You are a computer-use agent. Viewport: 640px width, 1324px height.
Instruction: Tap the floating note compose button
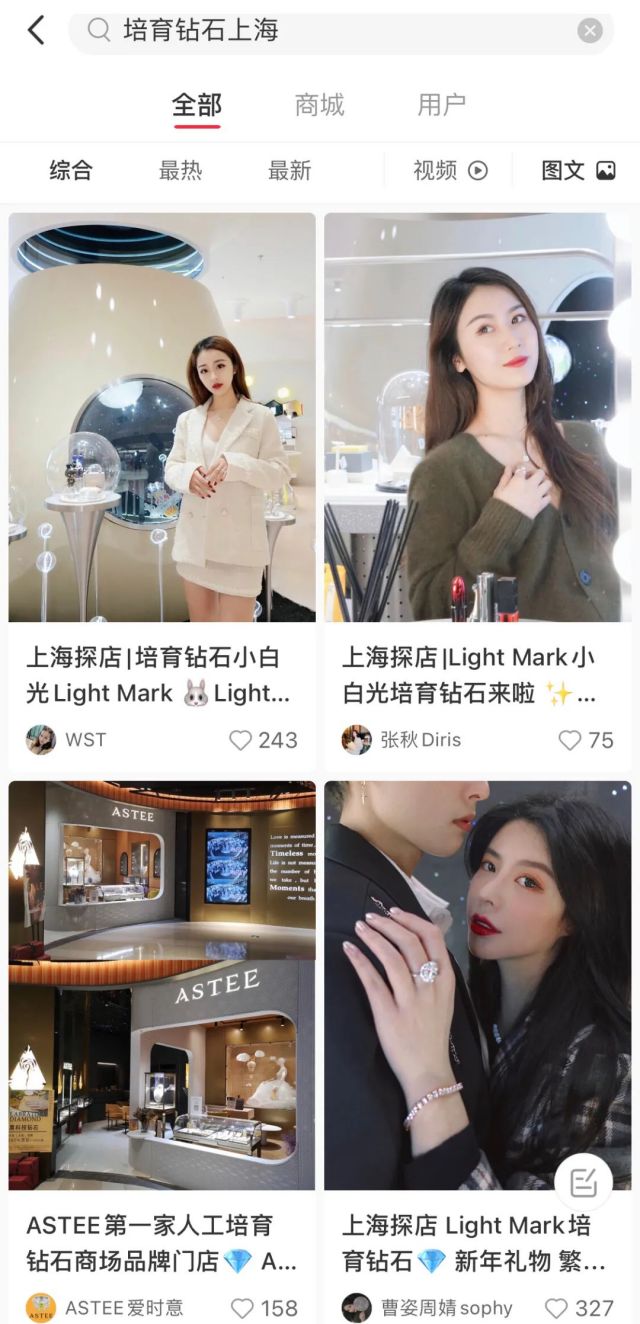point(584,1184)
